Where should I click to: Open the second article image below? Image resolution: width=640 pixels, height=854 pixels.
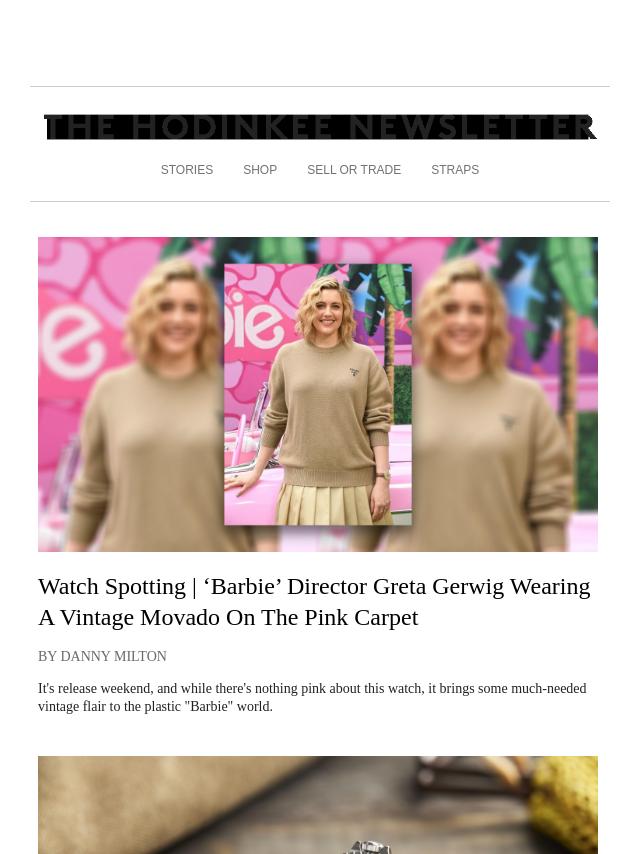[318, 805]
